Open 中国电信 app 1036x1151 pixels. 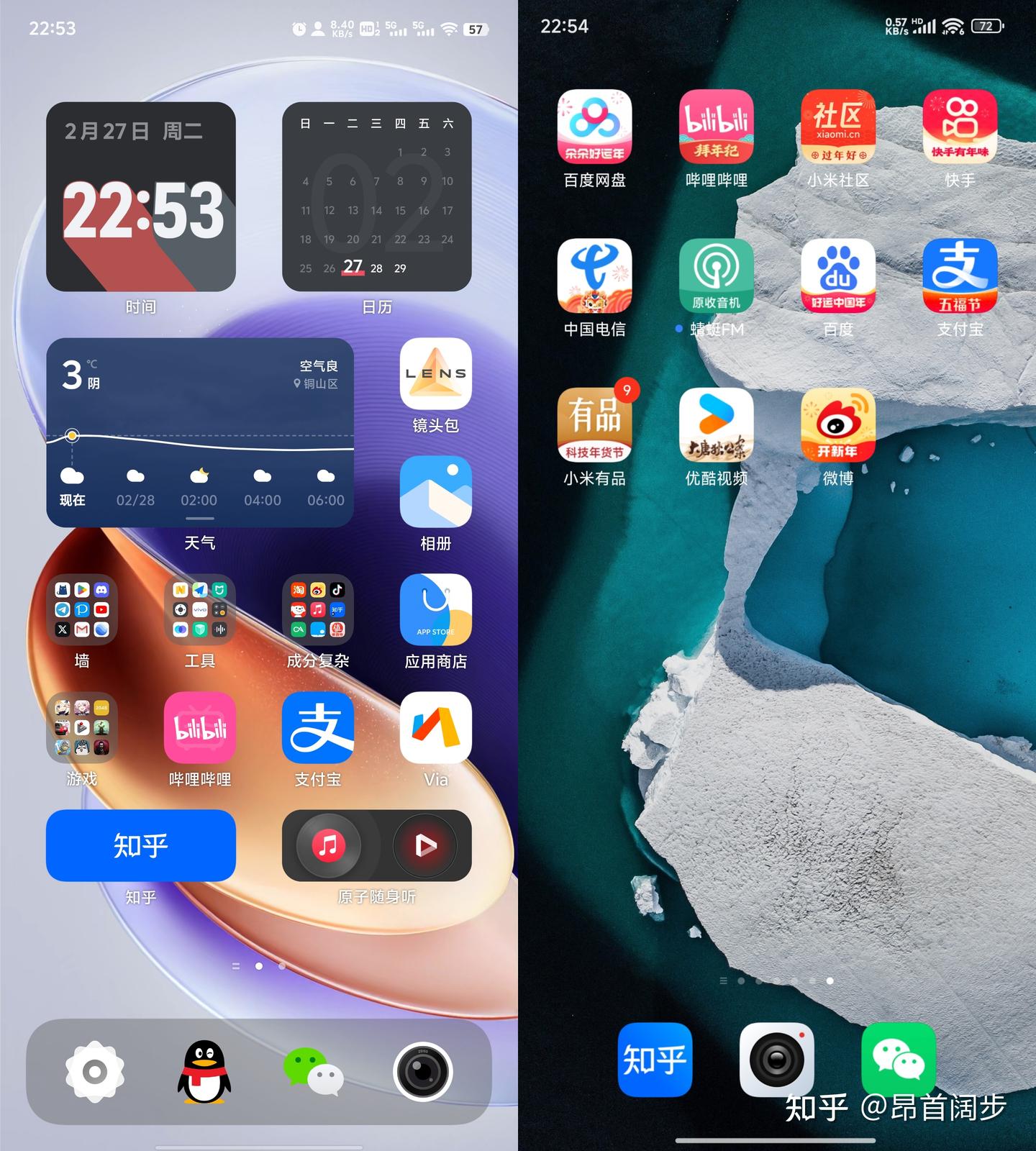coord(594,276)
